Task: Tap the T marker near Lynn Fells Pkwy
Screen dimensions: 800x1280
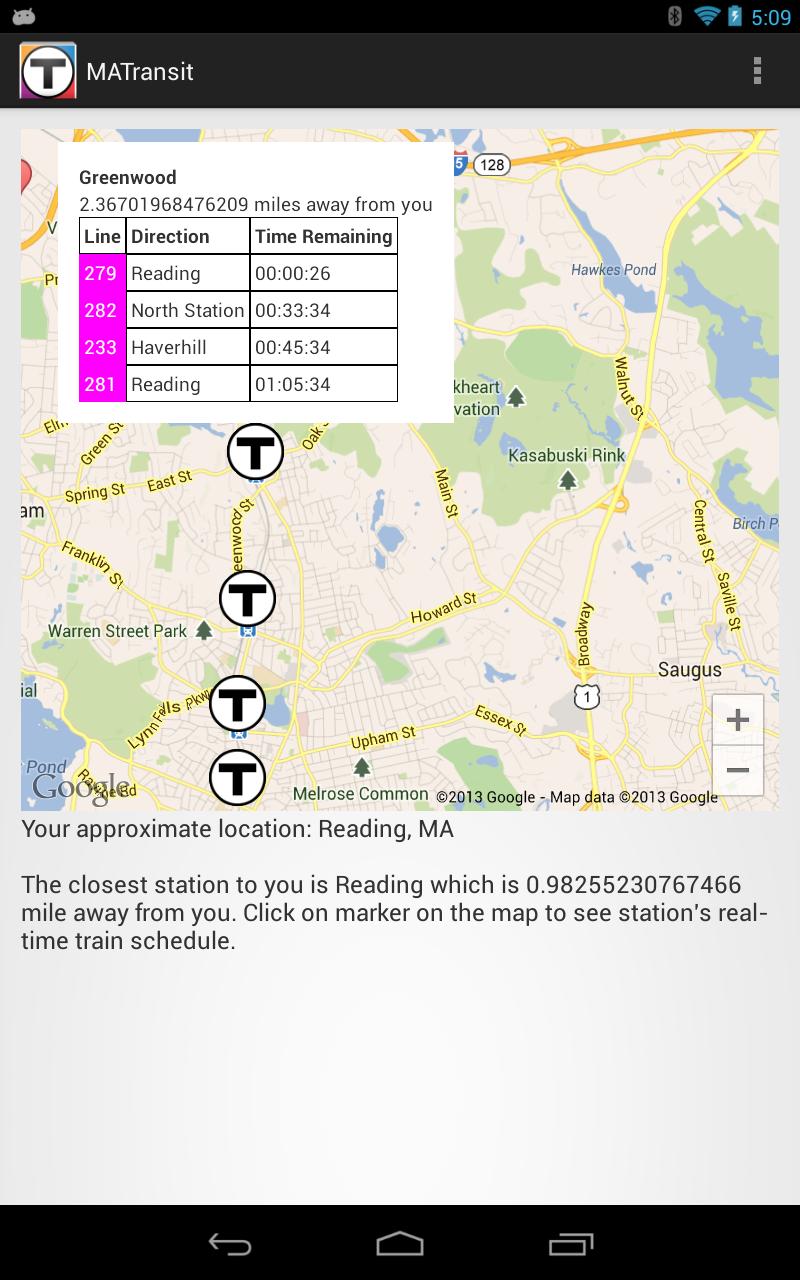Action: click(237, 703)
